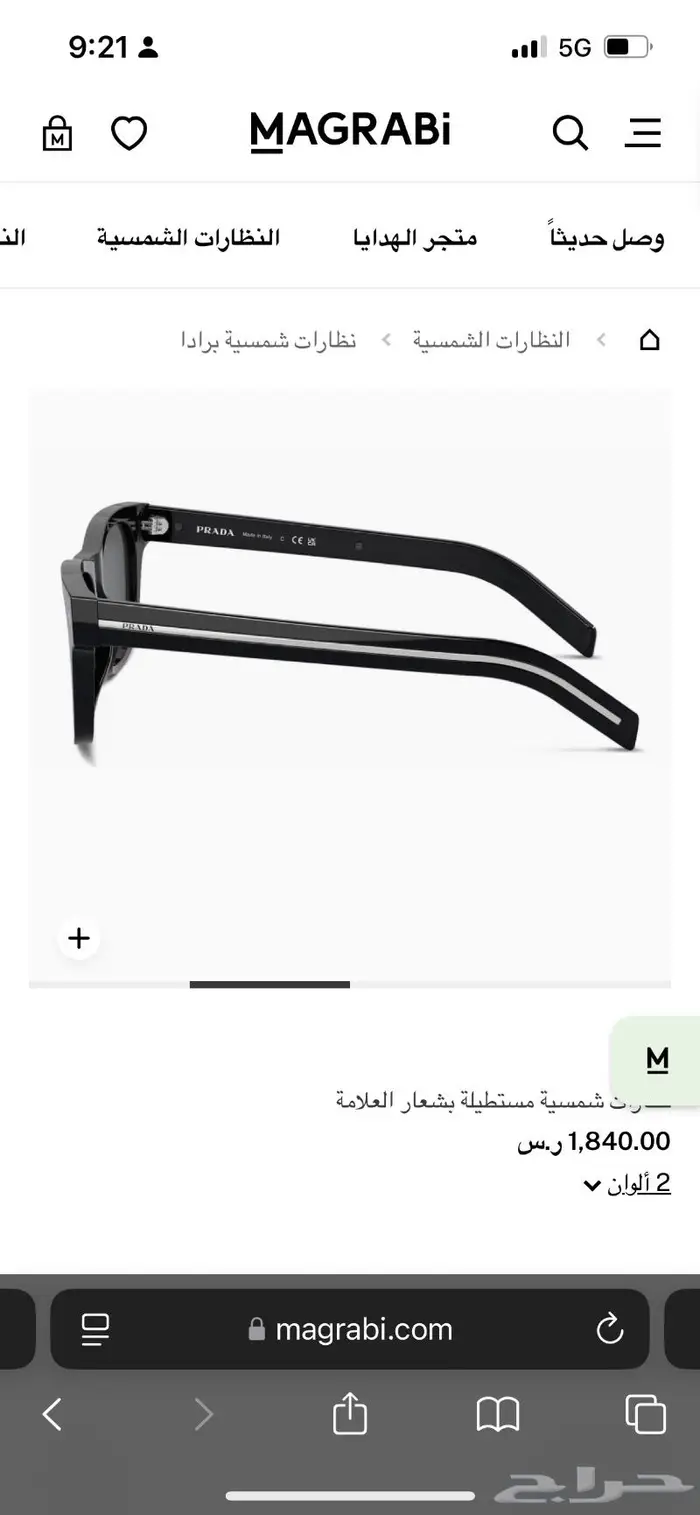
Task: Open page settings icon in address bar
Action: pyautogui.click(x=96, y=1329)
